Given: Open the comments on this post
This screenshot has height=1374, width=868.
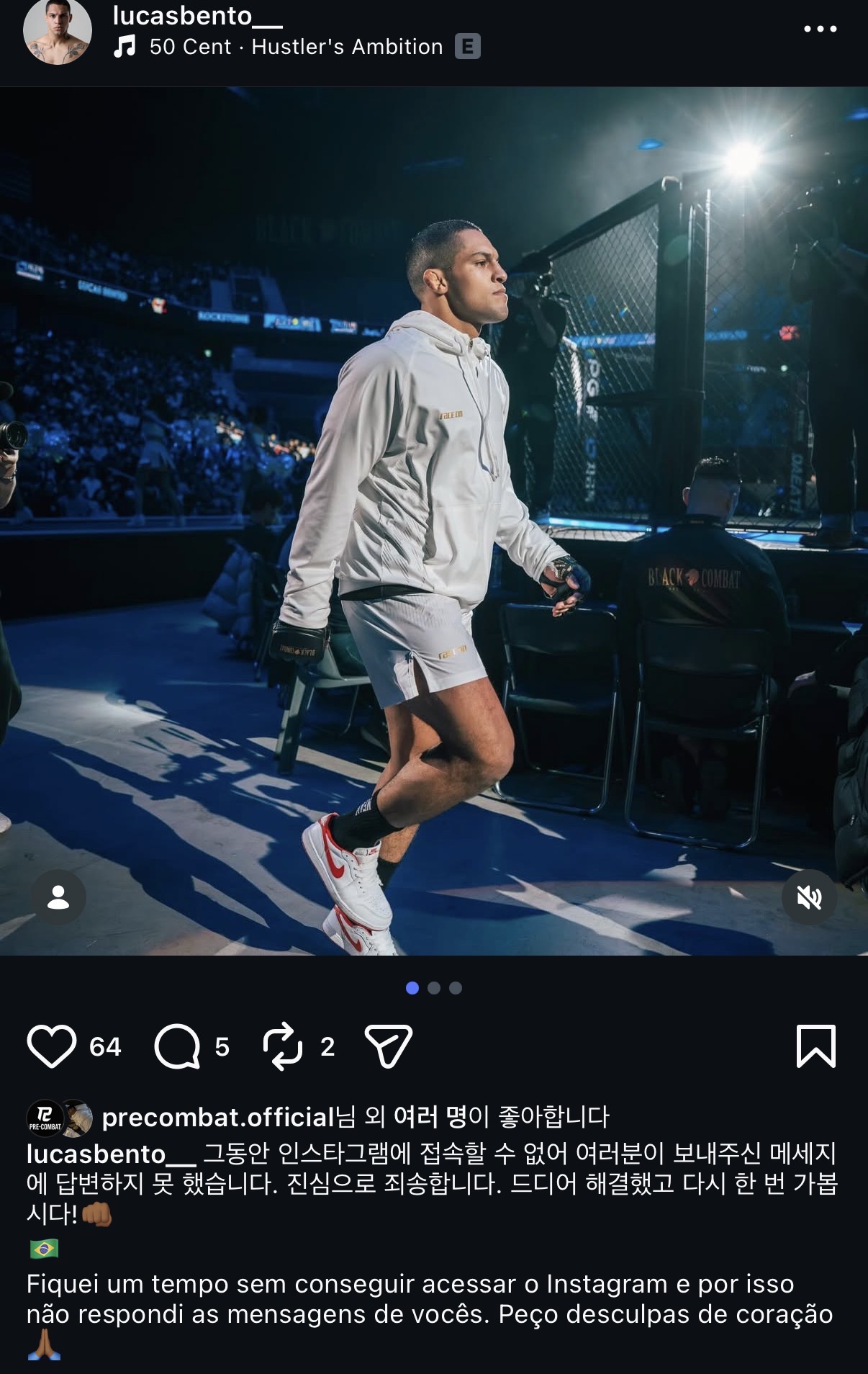Looking at the screenshot, I should pyautogui.click(x=177, y=1046).
